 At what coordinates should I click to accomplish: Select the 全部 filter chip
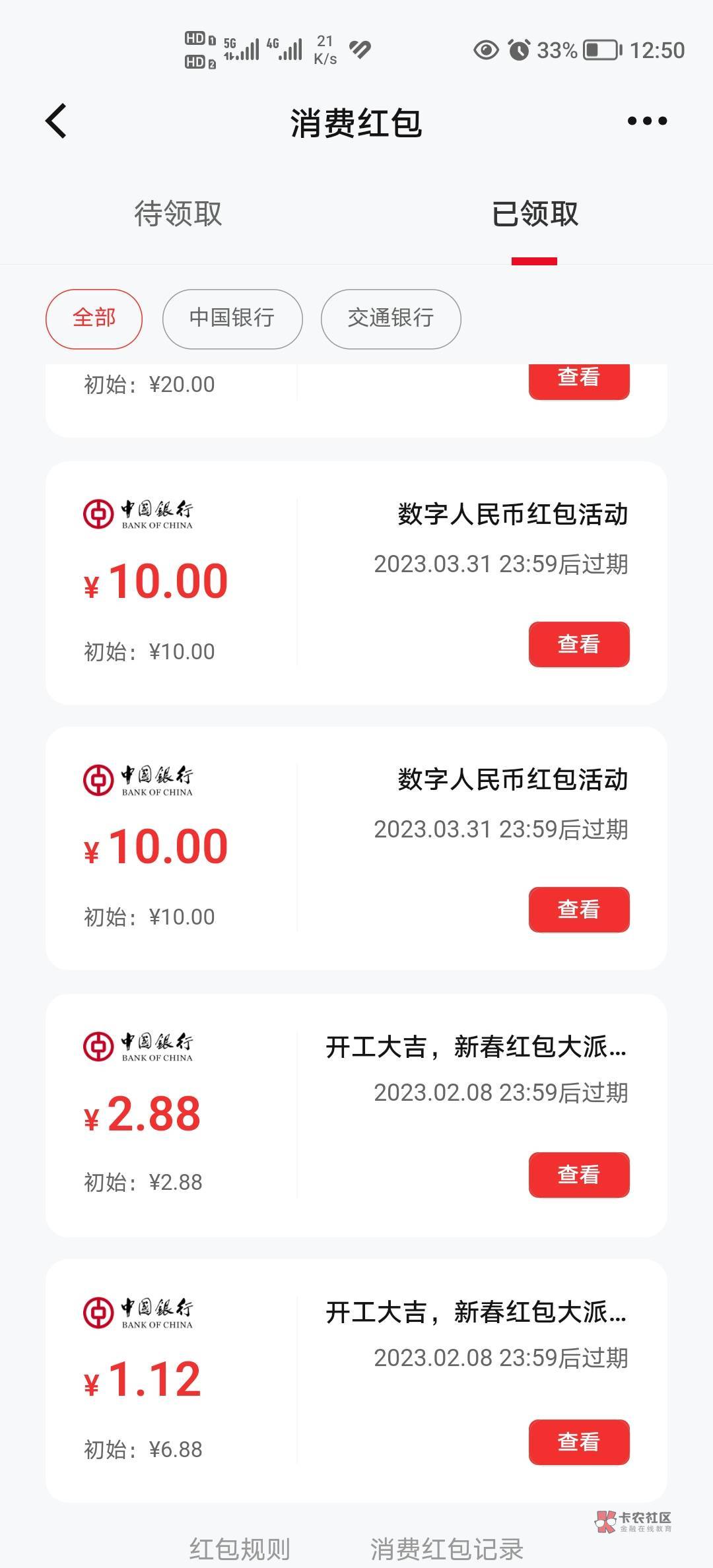coord(94,319)
